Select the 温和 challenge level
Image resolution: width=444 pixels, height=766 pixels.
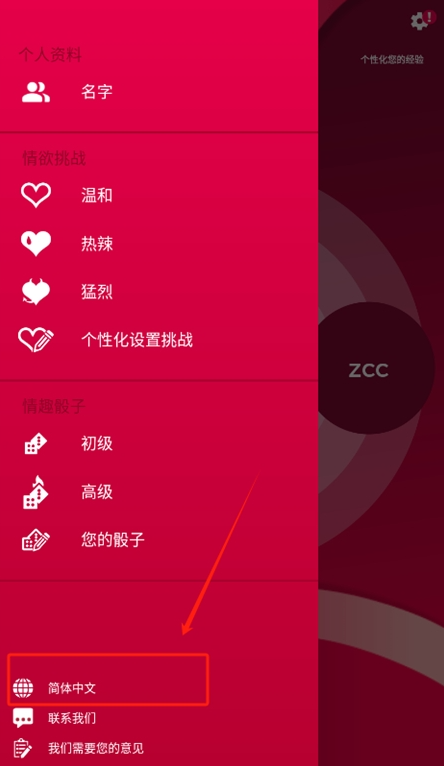(159, 195)
